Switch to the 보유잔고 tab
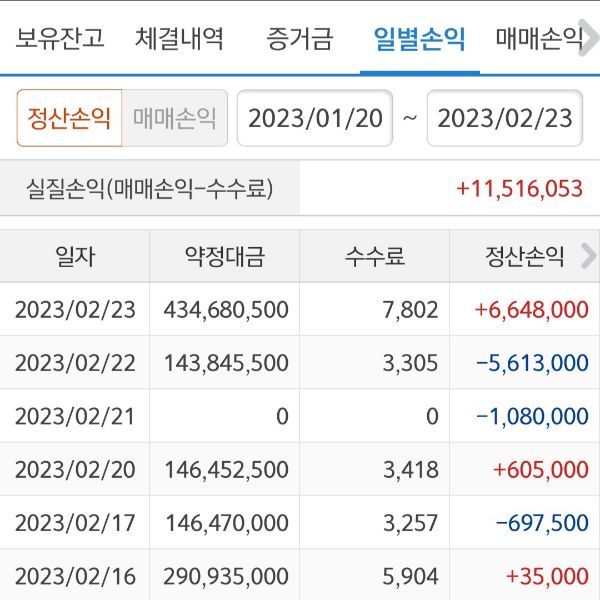Image resolution: width=600 pixels, height=600 pixels. pyautogui.click(x=60, y=40)
